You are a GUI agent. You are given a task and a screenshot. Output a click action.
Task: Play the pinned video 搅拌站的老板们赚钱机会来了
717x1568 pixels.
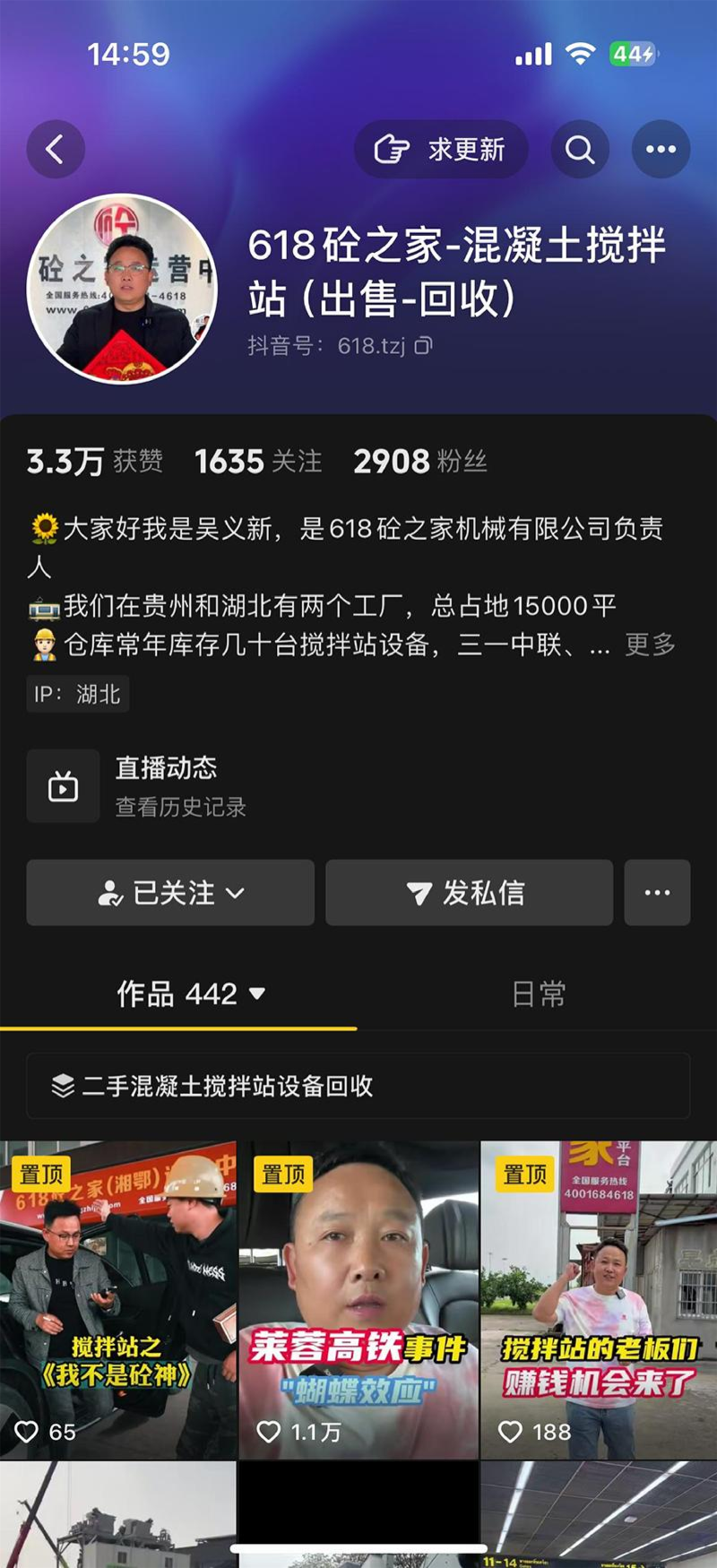pyautogui.click(x=599, y=1300)
